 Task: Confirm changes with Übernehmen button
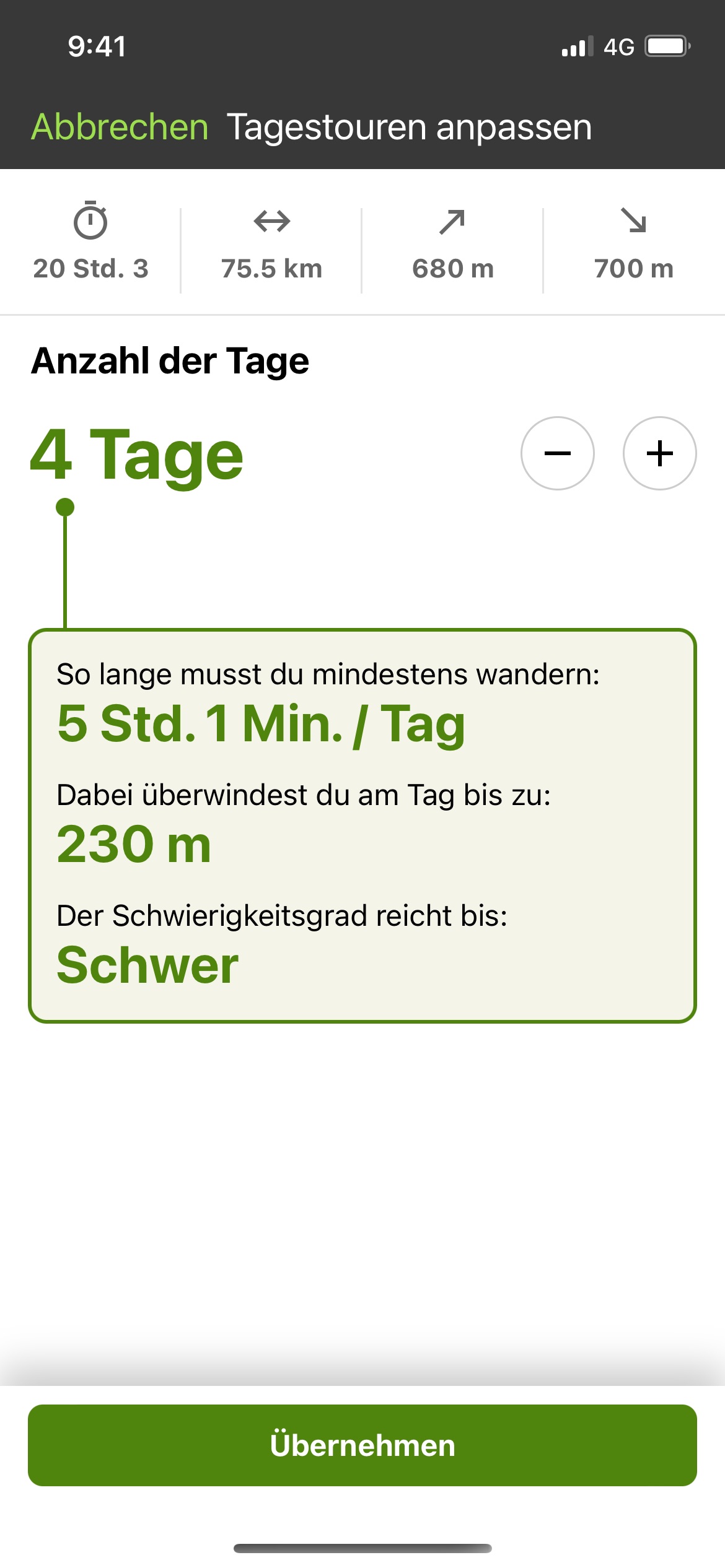click(362, 1445)
